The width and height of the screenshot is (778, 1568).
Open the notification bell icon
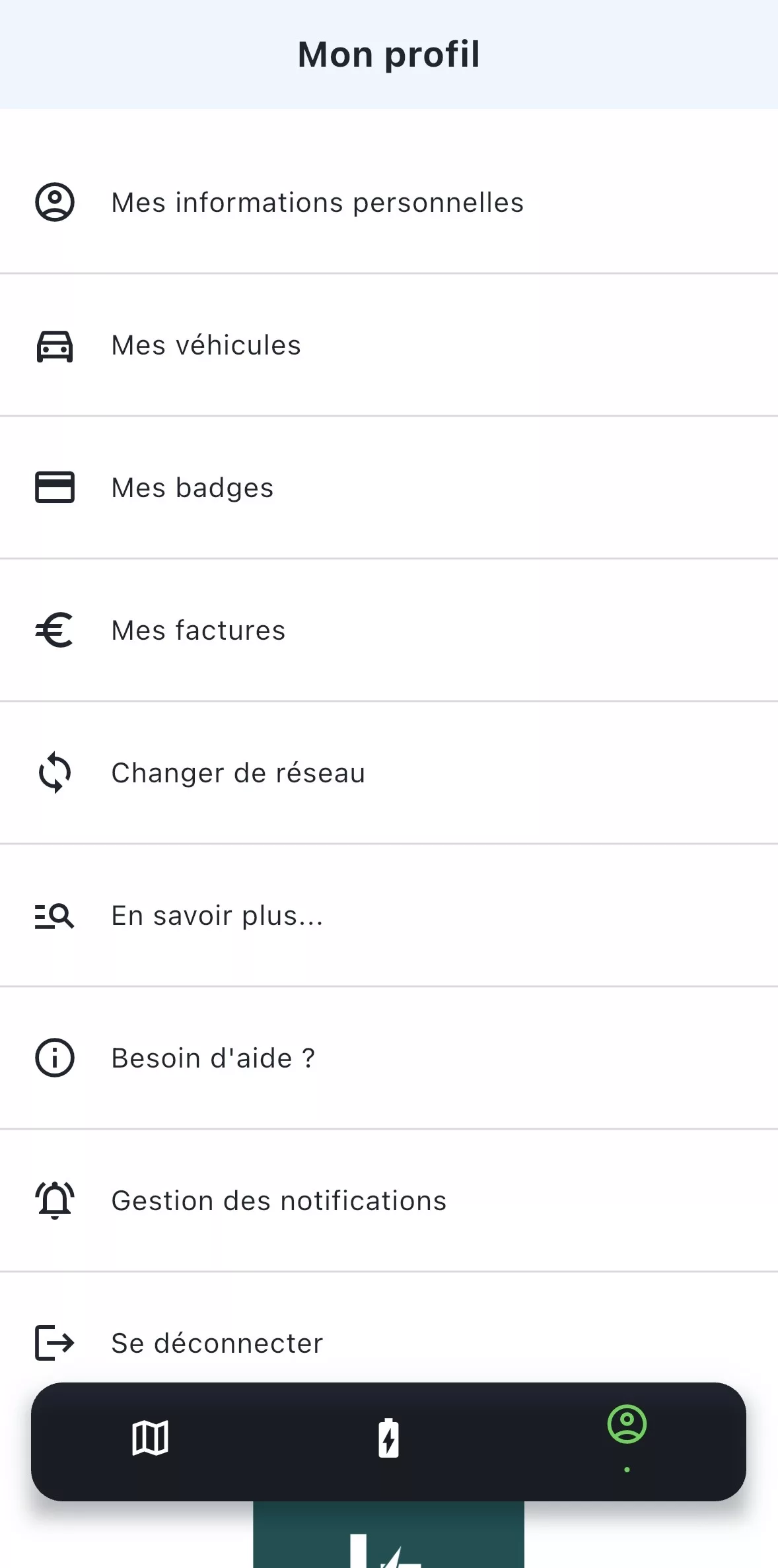click(x=55, y=1200)
